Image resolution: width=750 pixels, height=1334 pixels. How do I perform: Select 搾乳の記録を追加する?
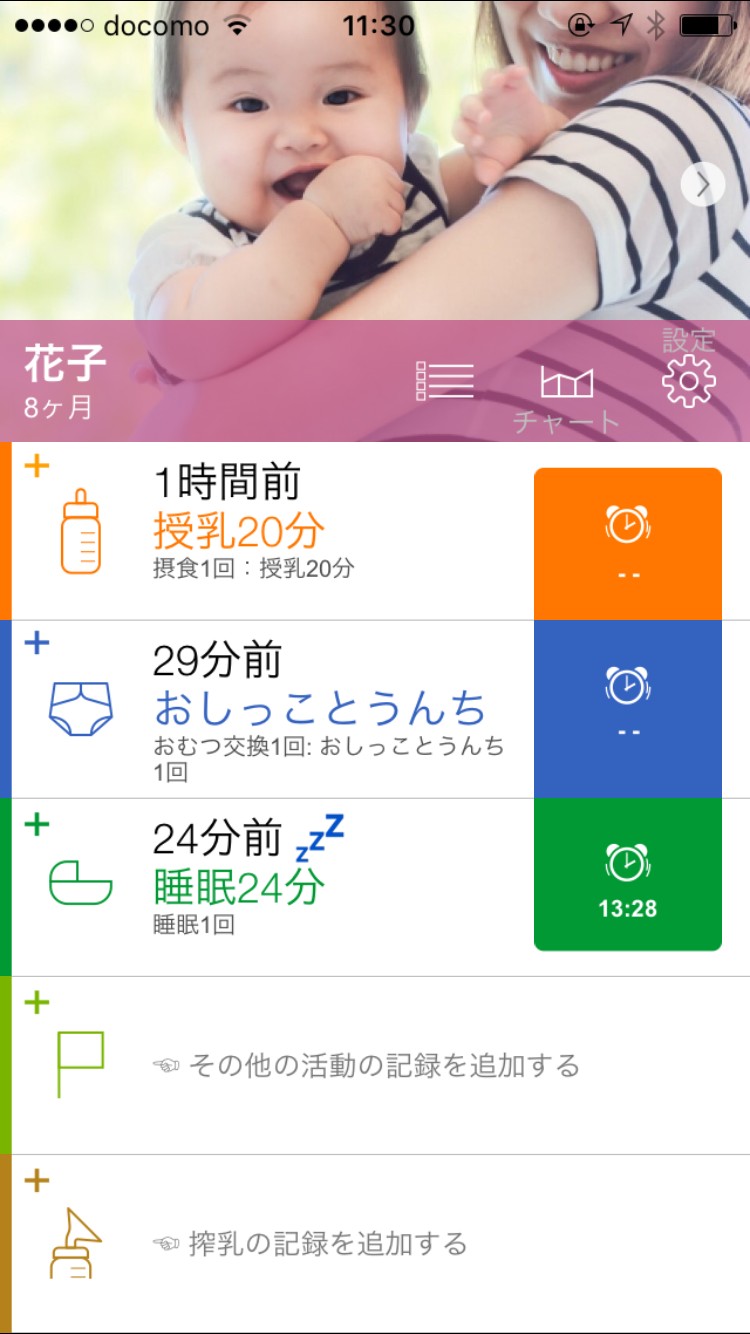[x=310, y=1244]
